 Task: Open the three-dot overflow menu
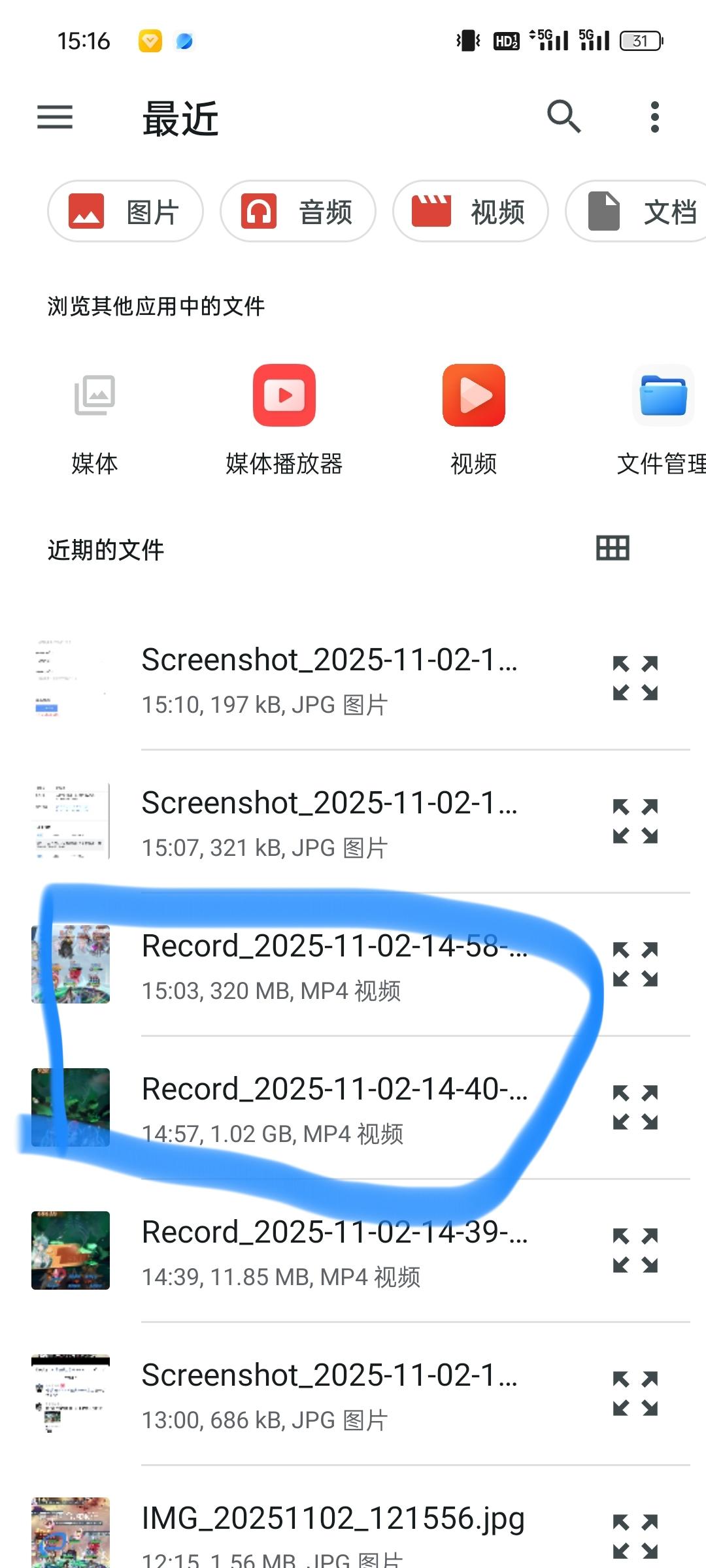pos(653,118)
